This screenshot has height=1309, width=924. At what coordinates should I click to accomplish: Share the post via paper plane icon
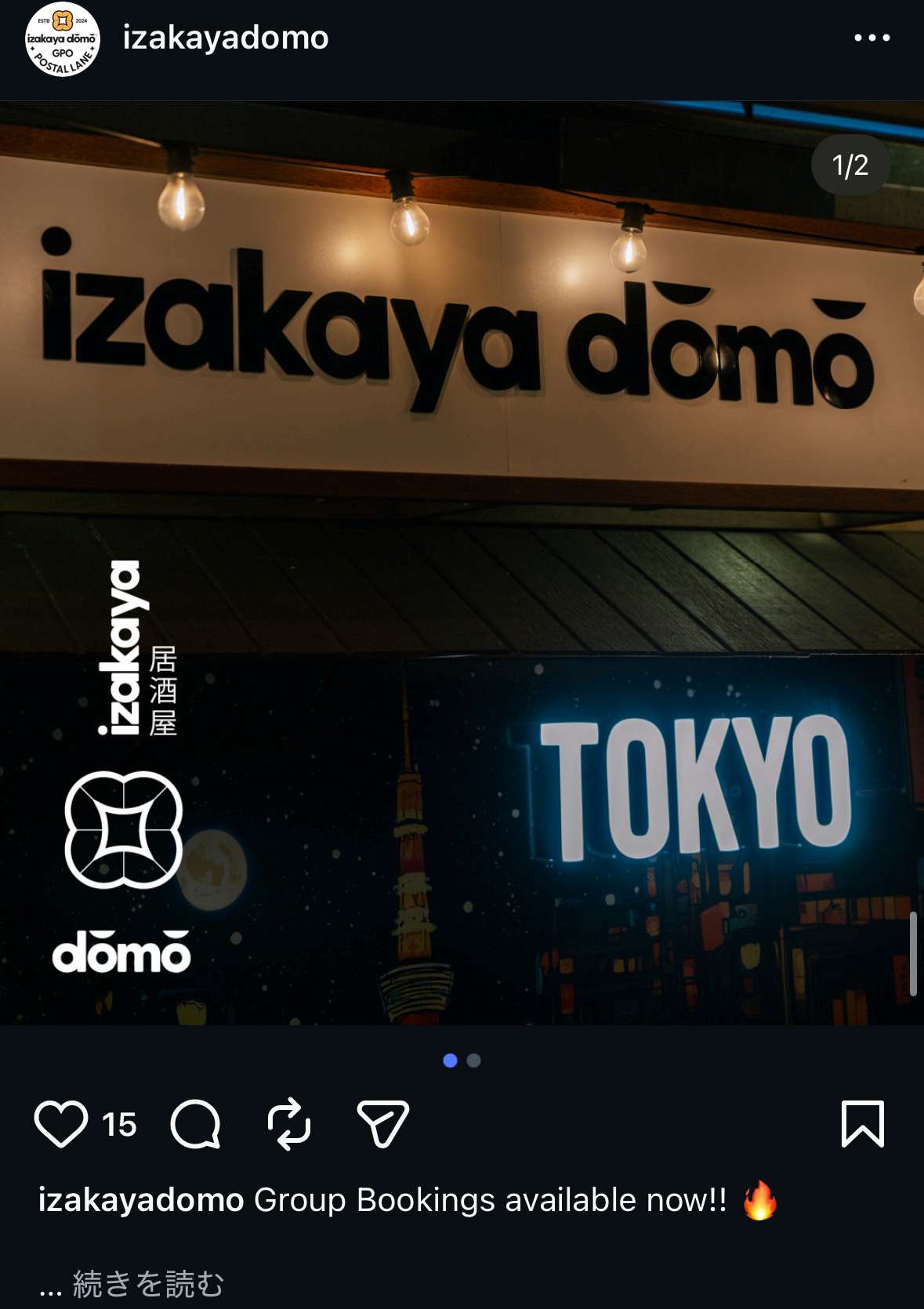(x=382, y=1124)
